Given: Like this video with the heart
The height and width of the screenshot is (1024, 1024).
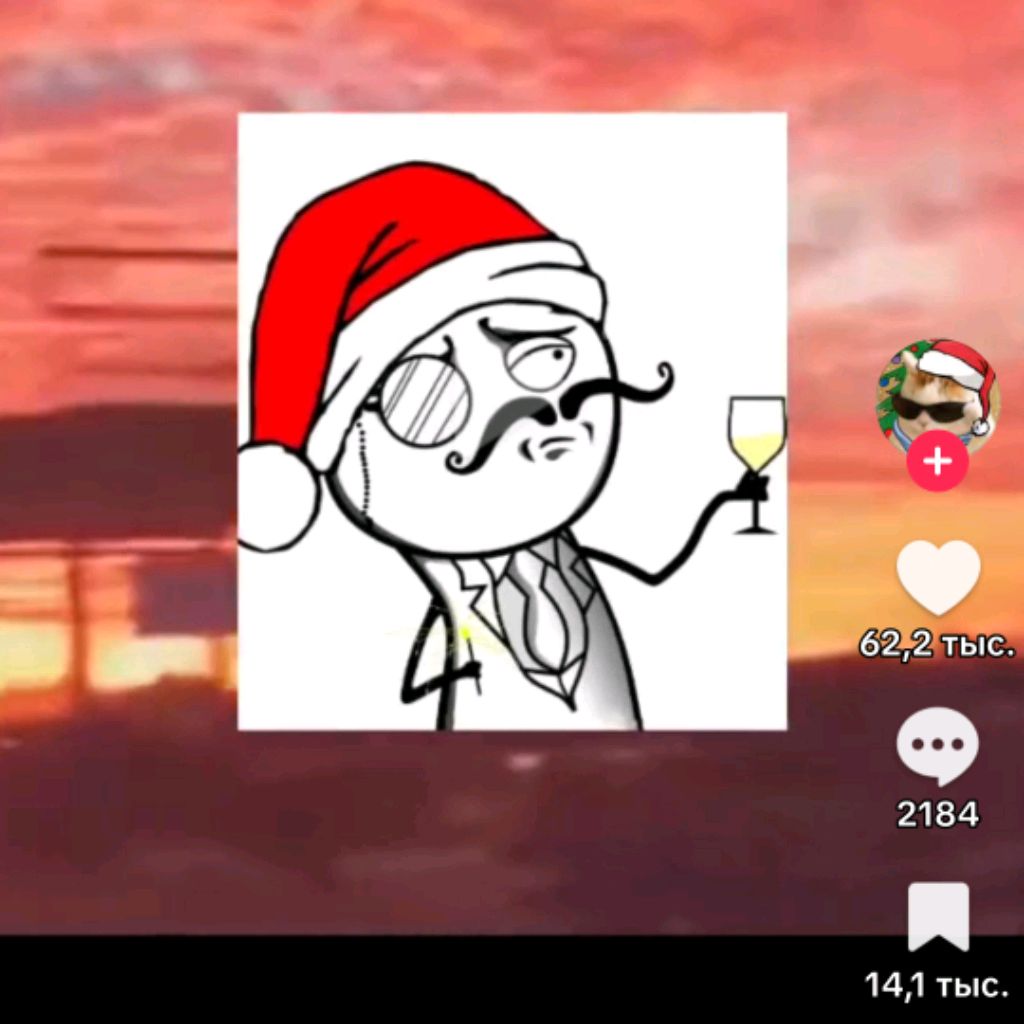Looking at the screenshot, I should click(937, 577).
